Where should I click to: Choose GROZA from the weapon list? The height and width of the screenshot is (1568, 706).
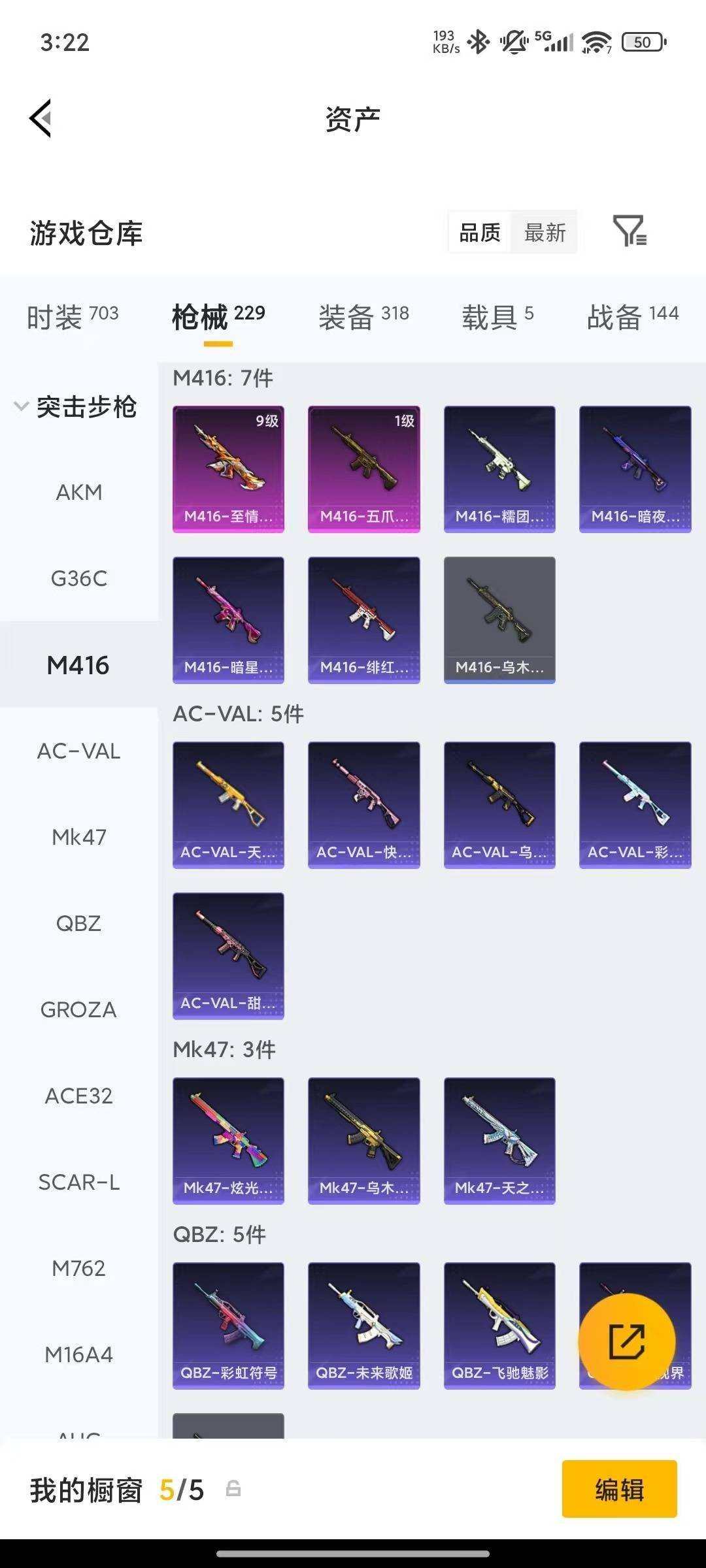click(79, 1009)
